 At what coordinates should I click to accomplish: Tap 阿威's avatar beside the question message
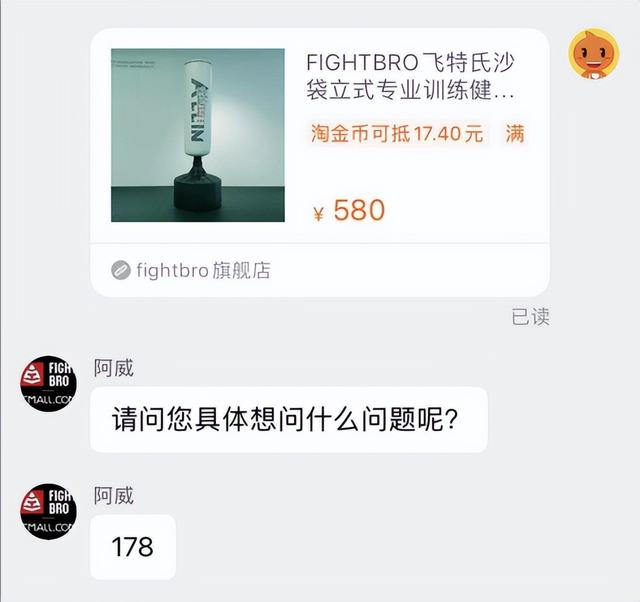click(48, 383)
